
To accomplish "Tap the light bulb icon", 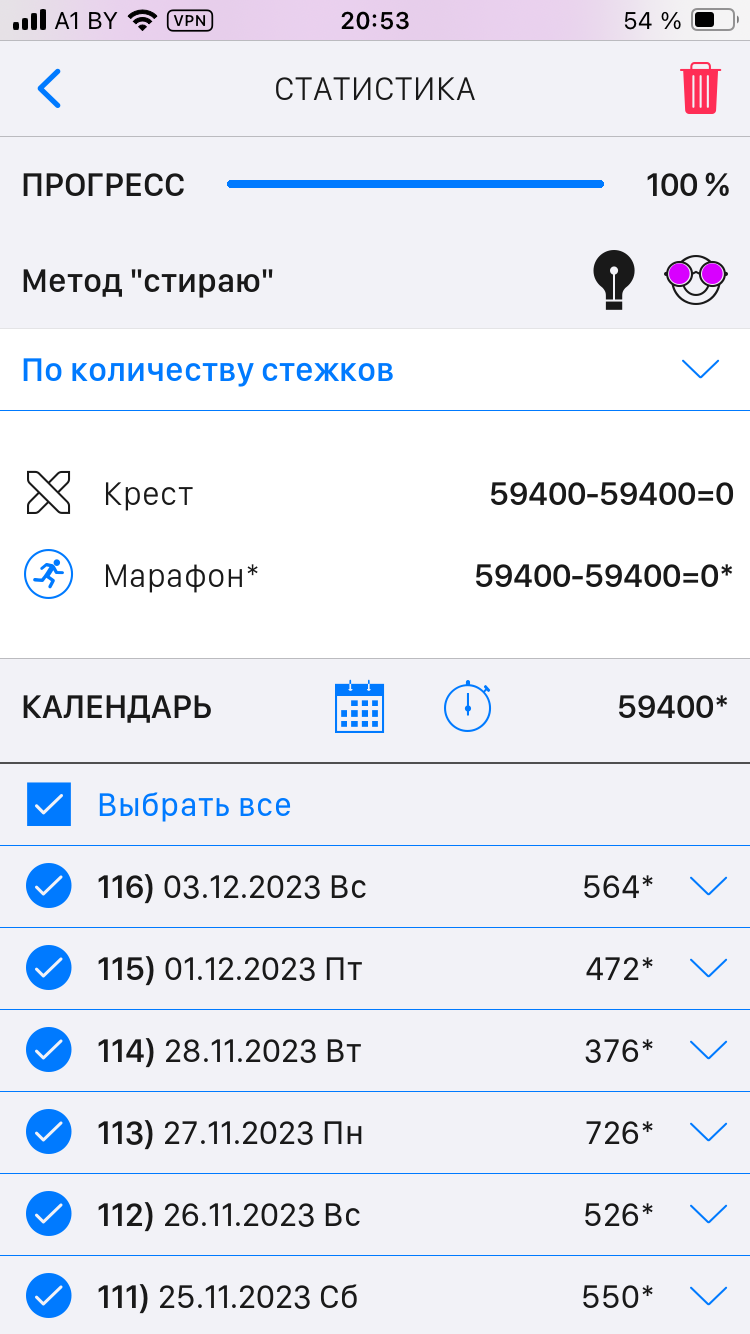I will (614, 279).
